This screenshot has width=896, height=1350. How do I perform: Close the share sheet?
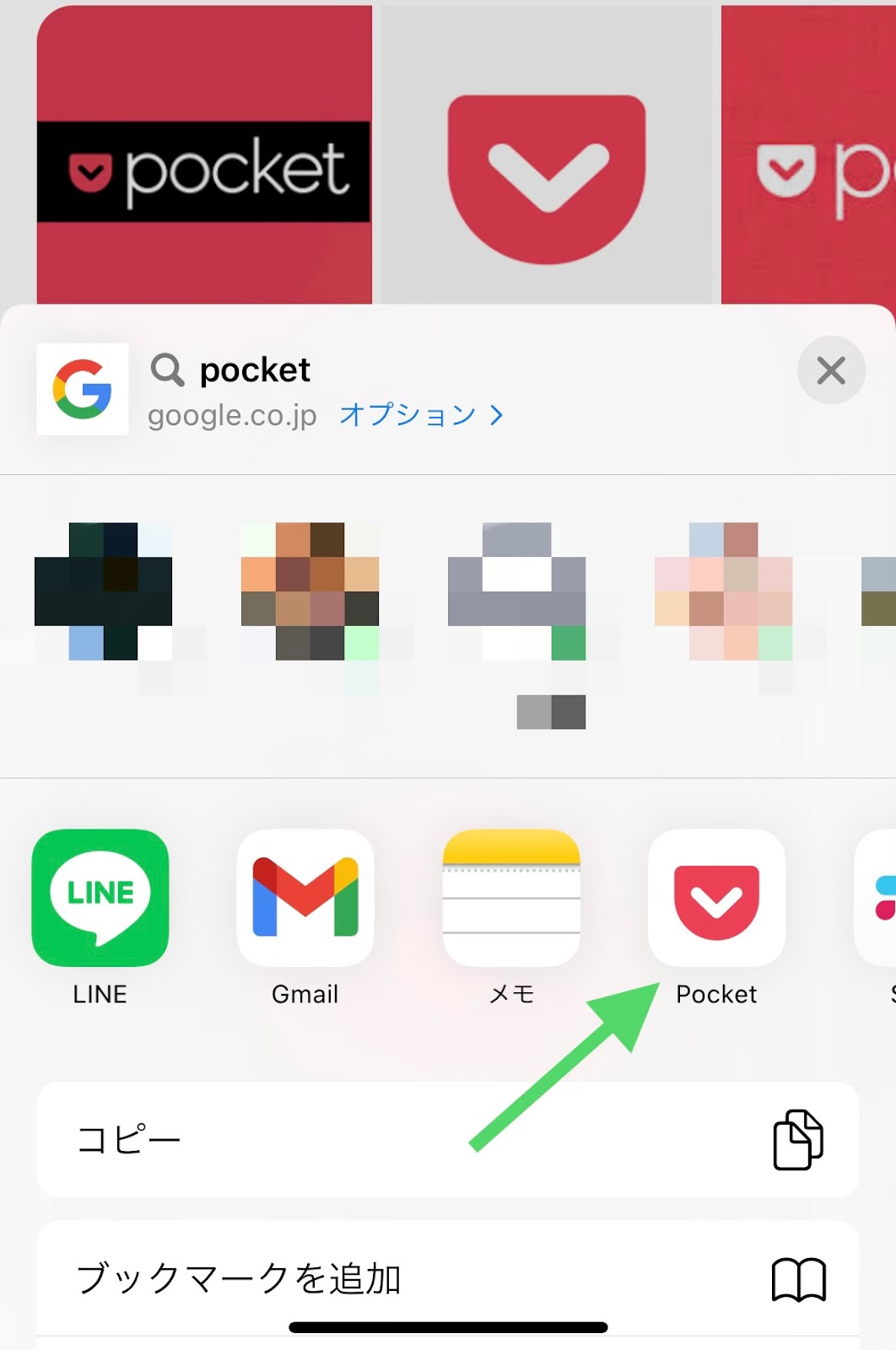pos(830,370)
